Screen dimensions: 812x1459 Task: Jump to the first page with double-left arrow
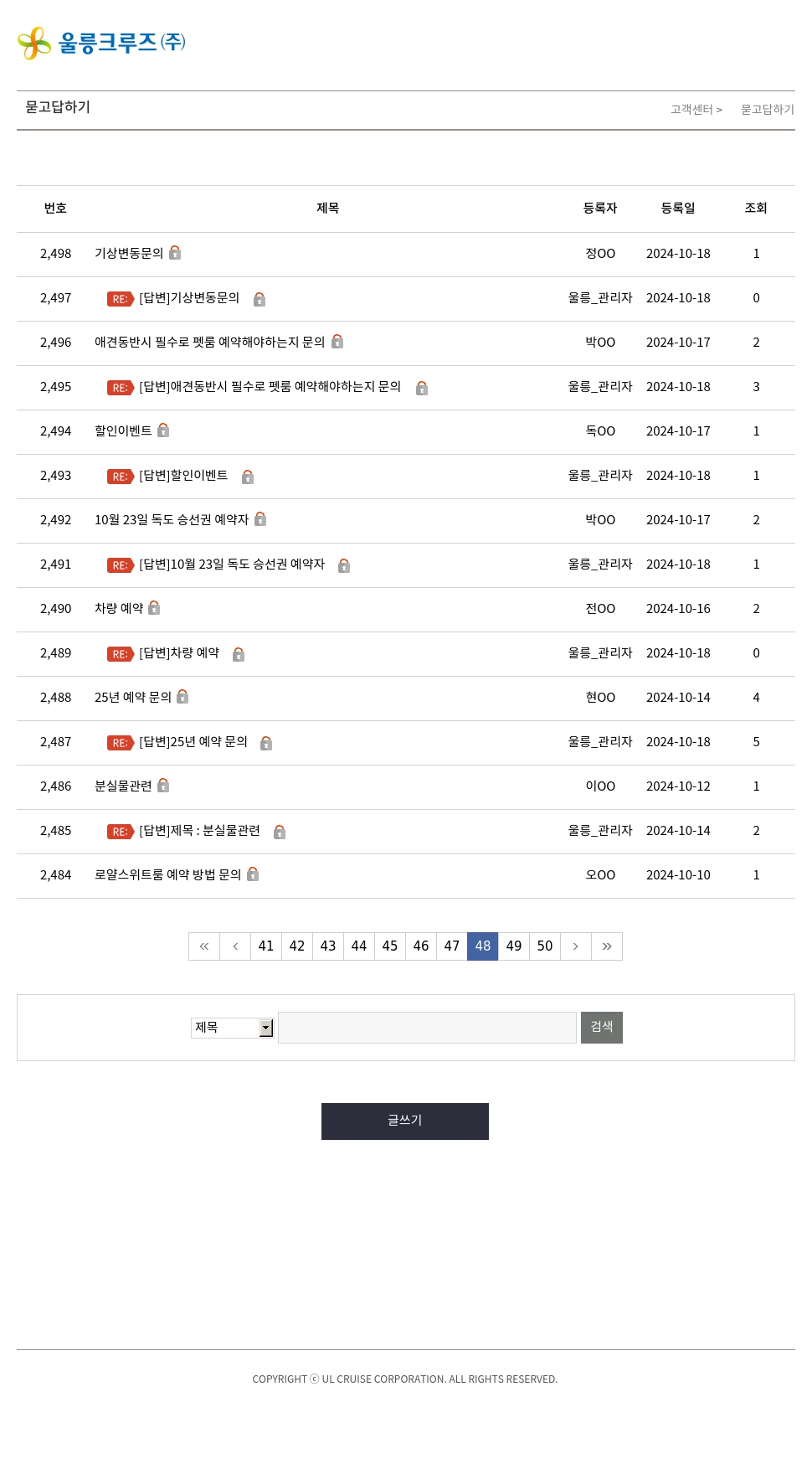coord(204,946)
